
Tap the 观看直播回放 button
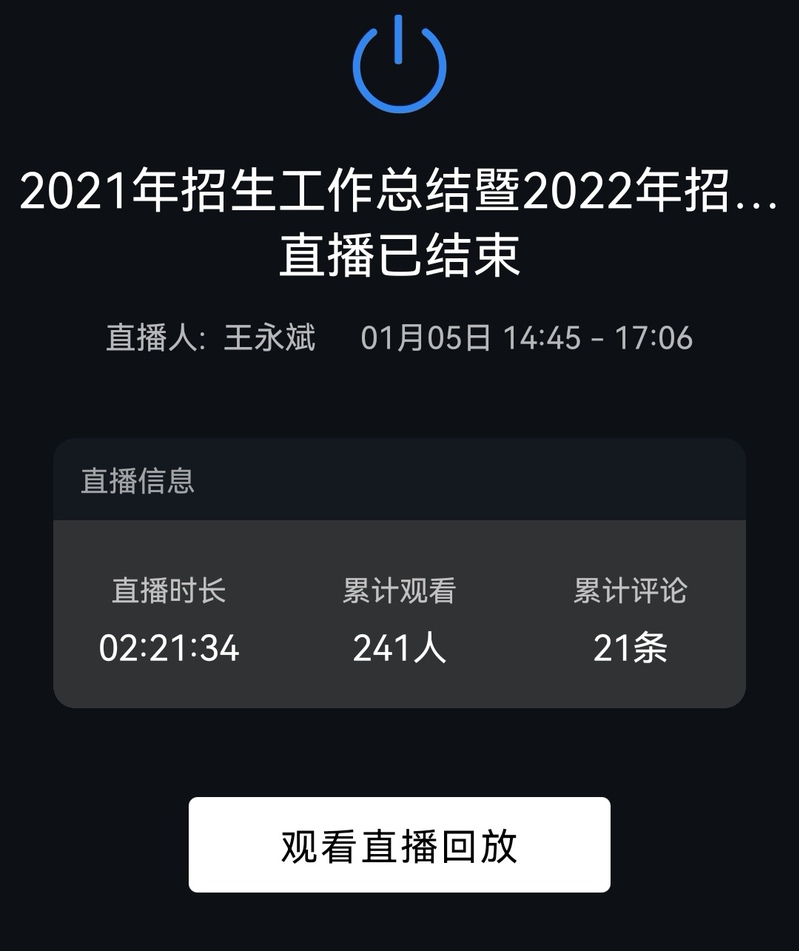coord(399,845)
